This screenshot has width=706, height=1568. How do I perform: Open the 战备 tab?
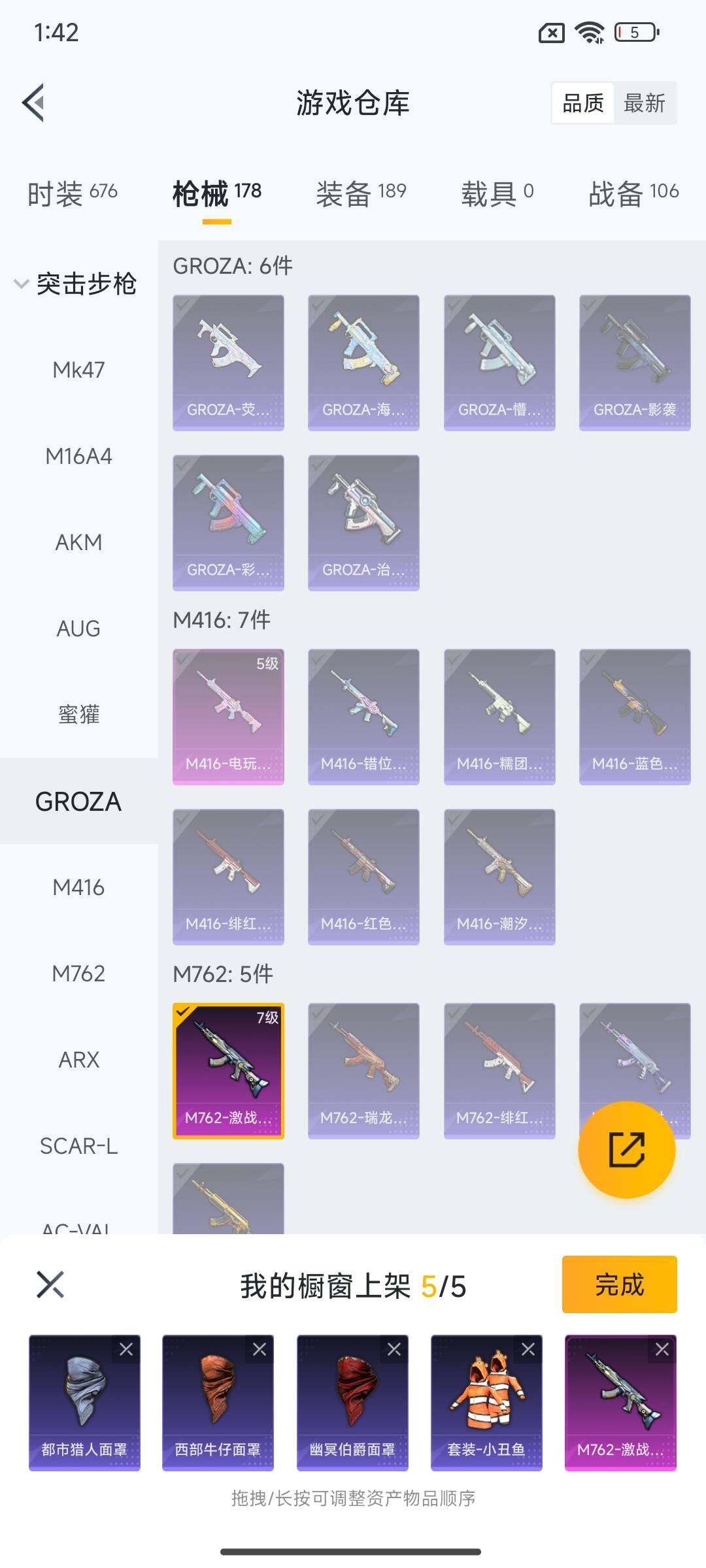tap(633, 193)
